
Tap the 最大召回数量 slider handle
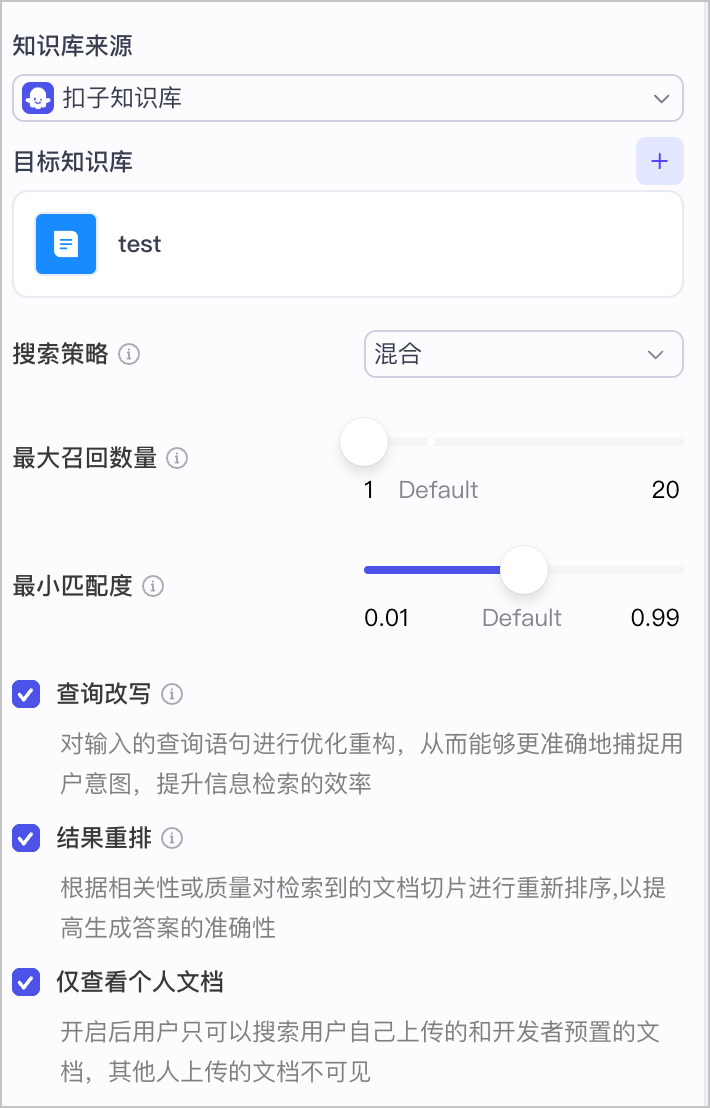pyautogui.click(x=364, y=442)
